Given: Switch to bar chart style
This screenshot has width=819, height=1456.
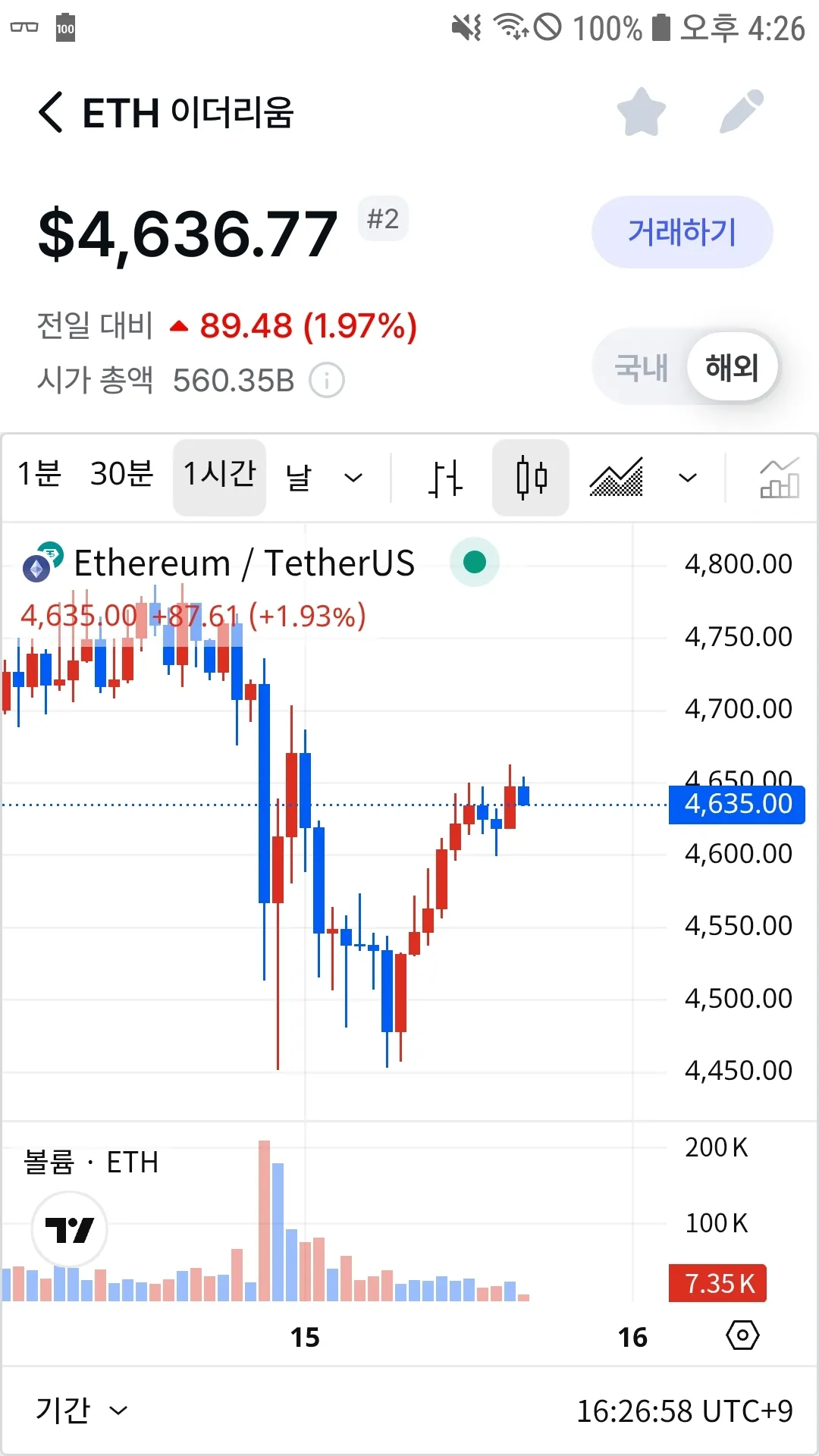Looking at the screenshot, I should pos(445,478).
